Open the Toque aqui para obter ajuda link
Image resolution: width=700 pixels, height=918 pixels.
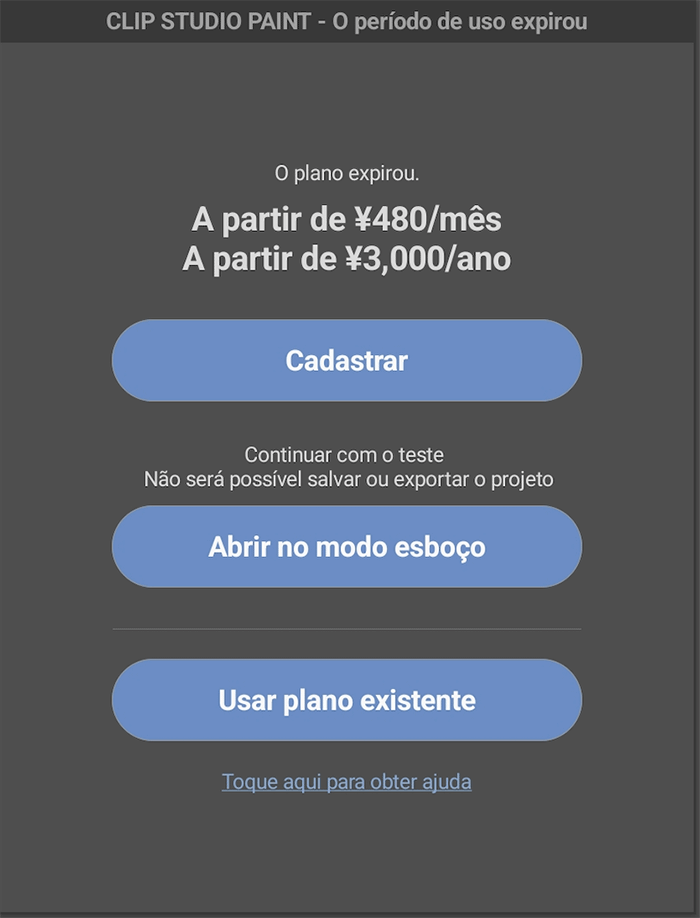point(346,782)
